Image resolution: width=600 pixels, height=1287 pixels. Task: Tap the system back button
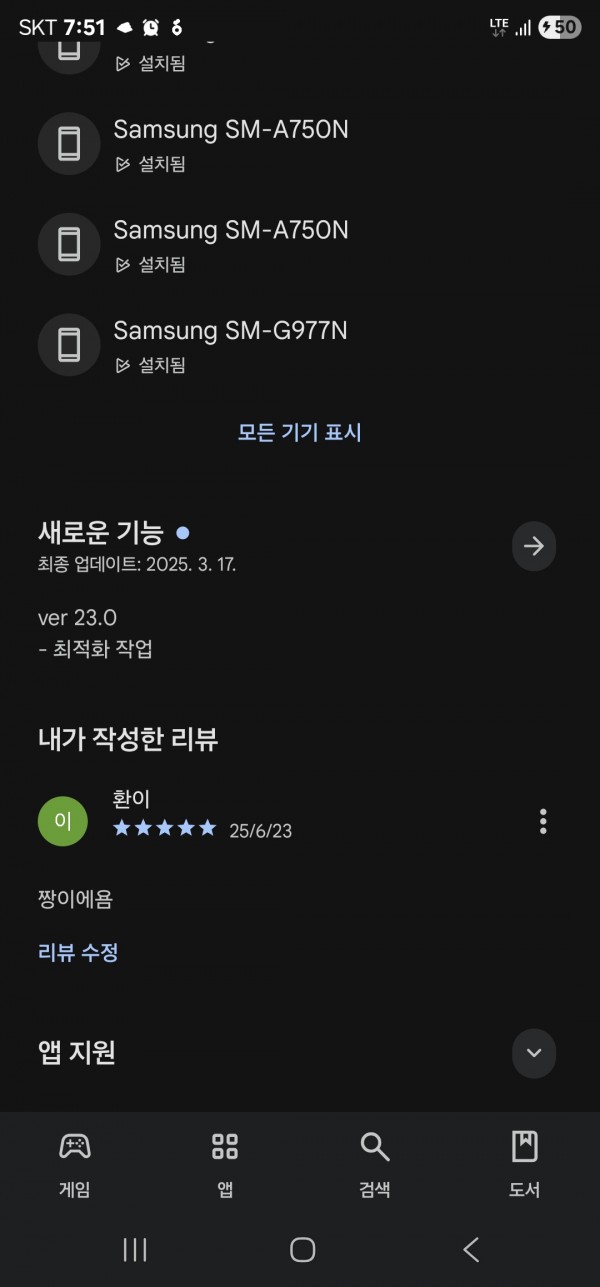coord(471,1249)
